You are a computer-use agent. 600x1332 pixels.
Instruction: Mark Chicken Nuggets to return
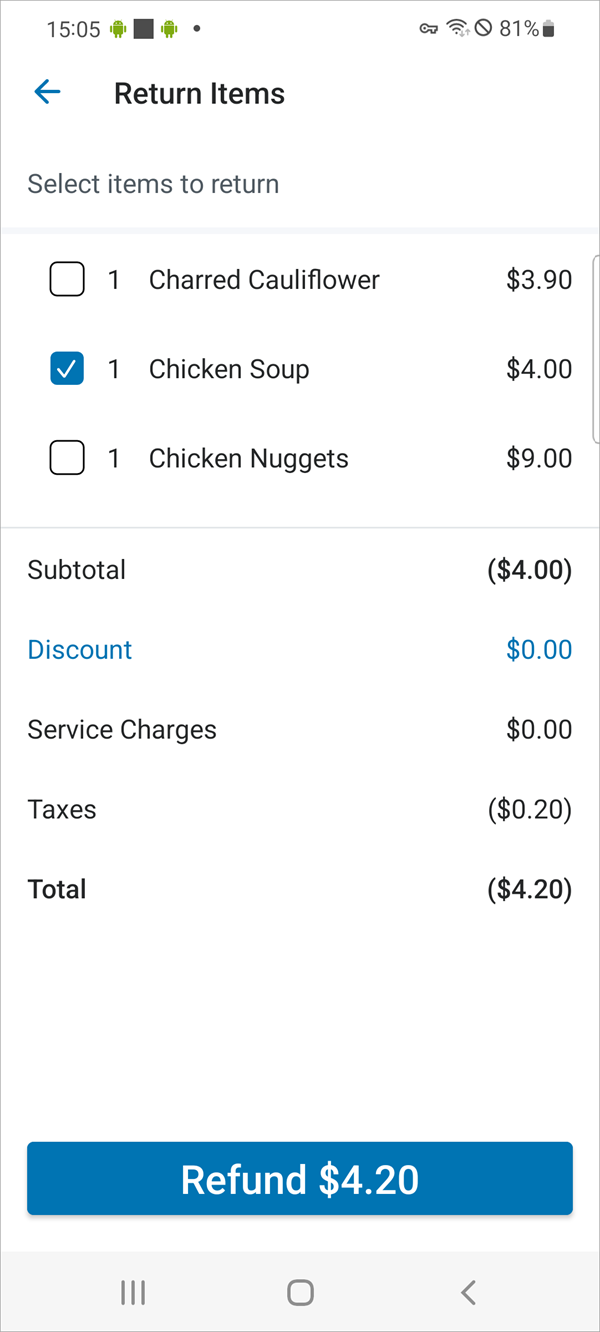[67, 459]
